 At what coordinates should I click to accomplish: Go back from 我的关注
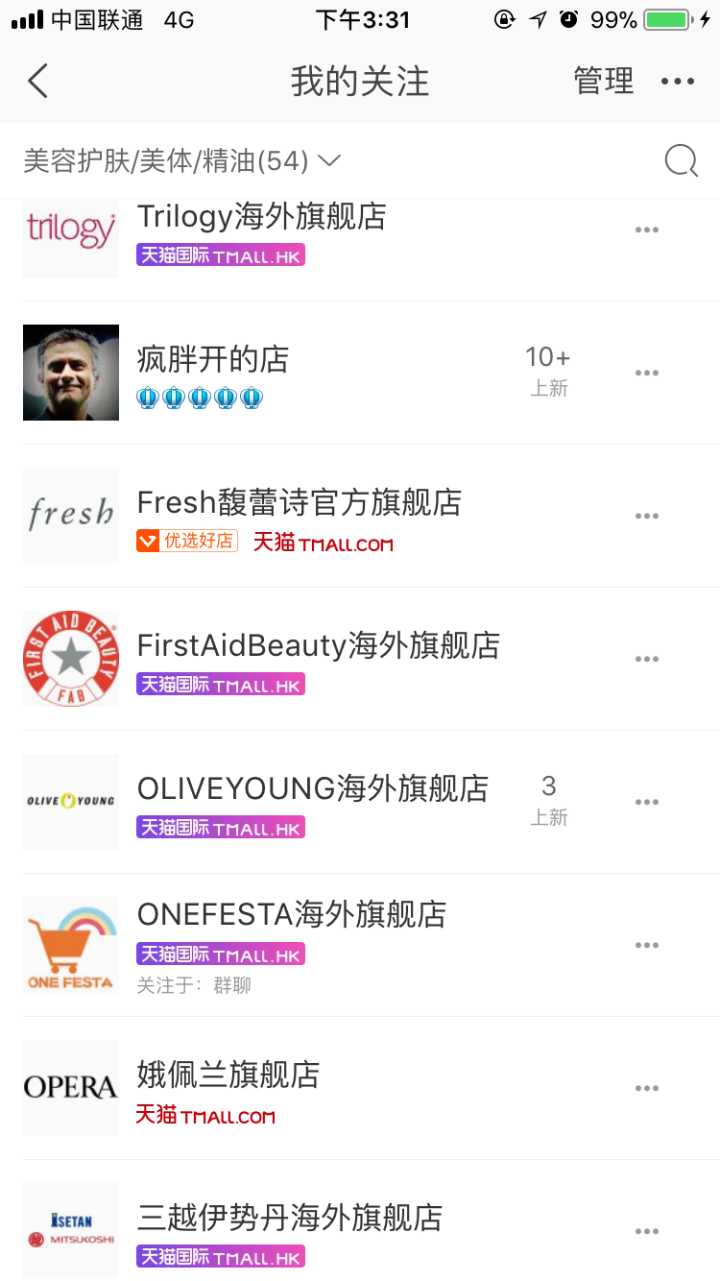38,81
